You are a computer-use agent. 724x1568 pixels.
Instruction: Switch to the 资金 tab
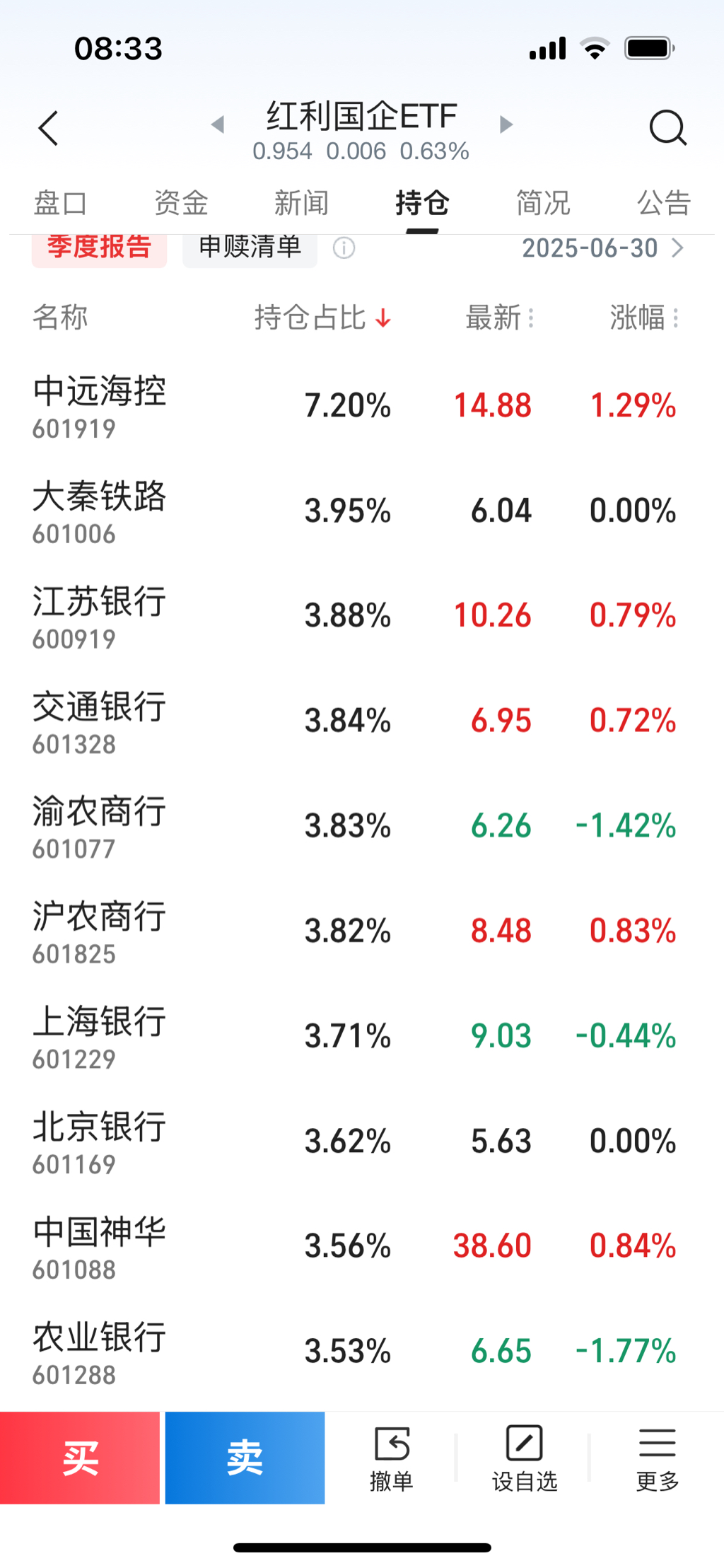[181, 203]
